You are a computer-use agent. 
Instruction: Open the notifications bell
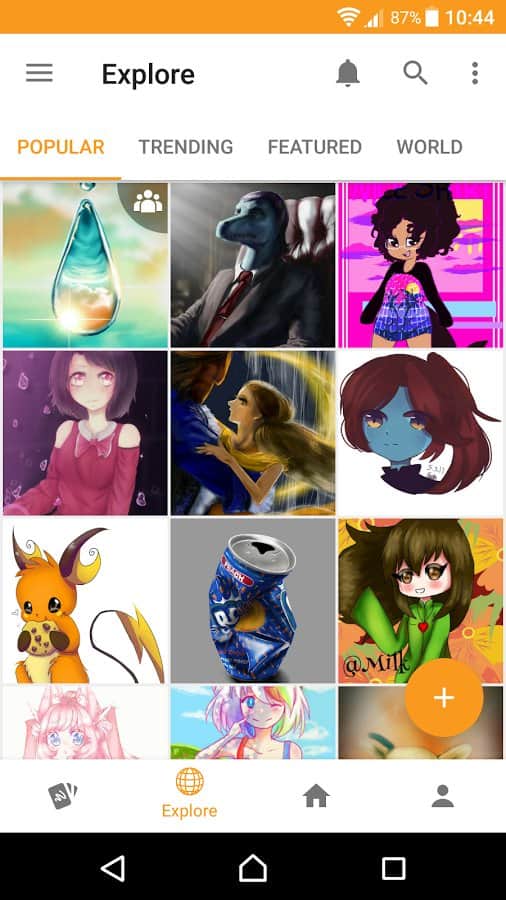[348, 73]
